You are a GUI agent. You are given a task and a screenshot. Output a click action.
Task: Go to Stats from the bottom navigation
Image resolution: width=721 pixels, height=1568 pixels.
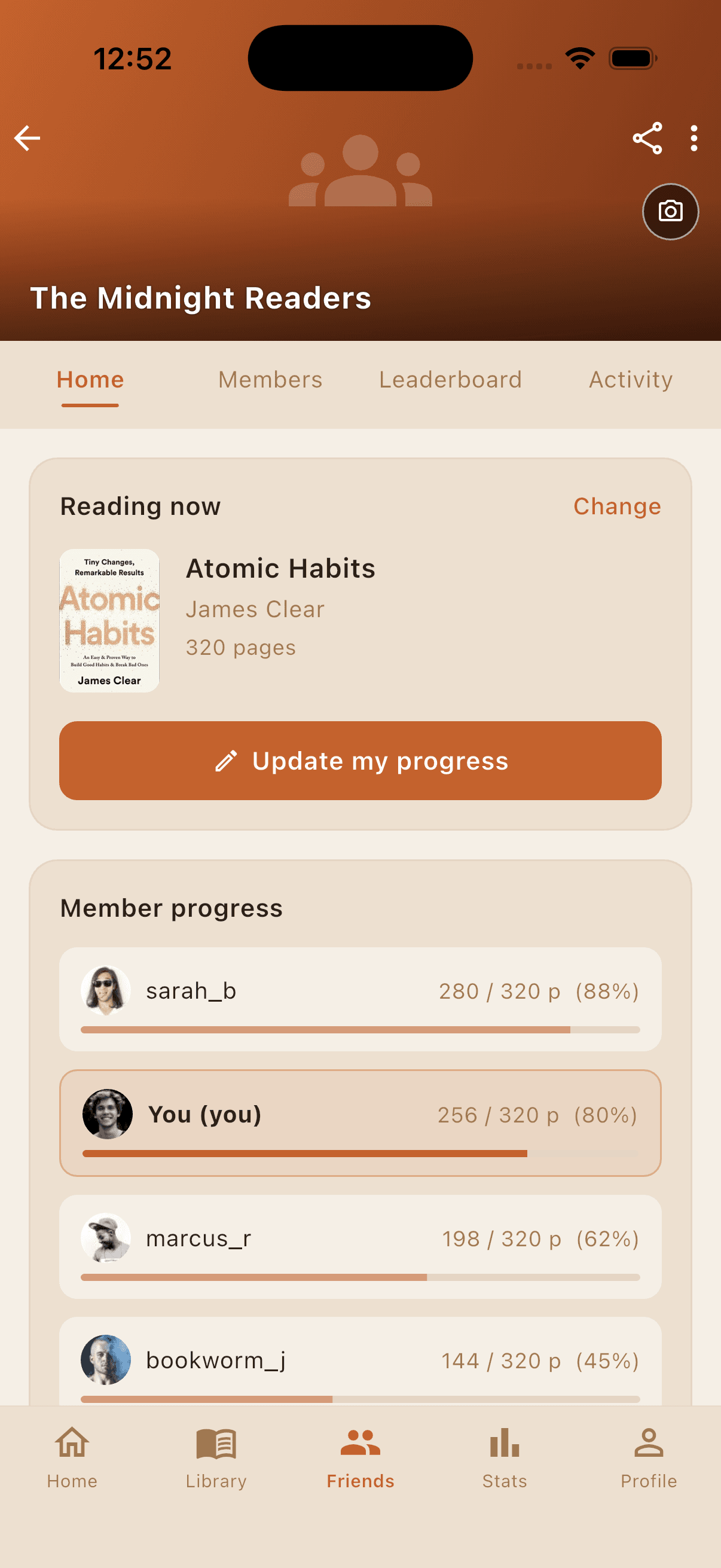[505, 1461]
